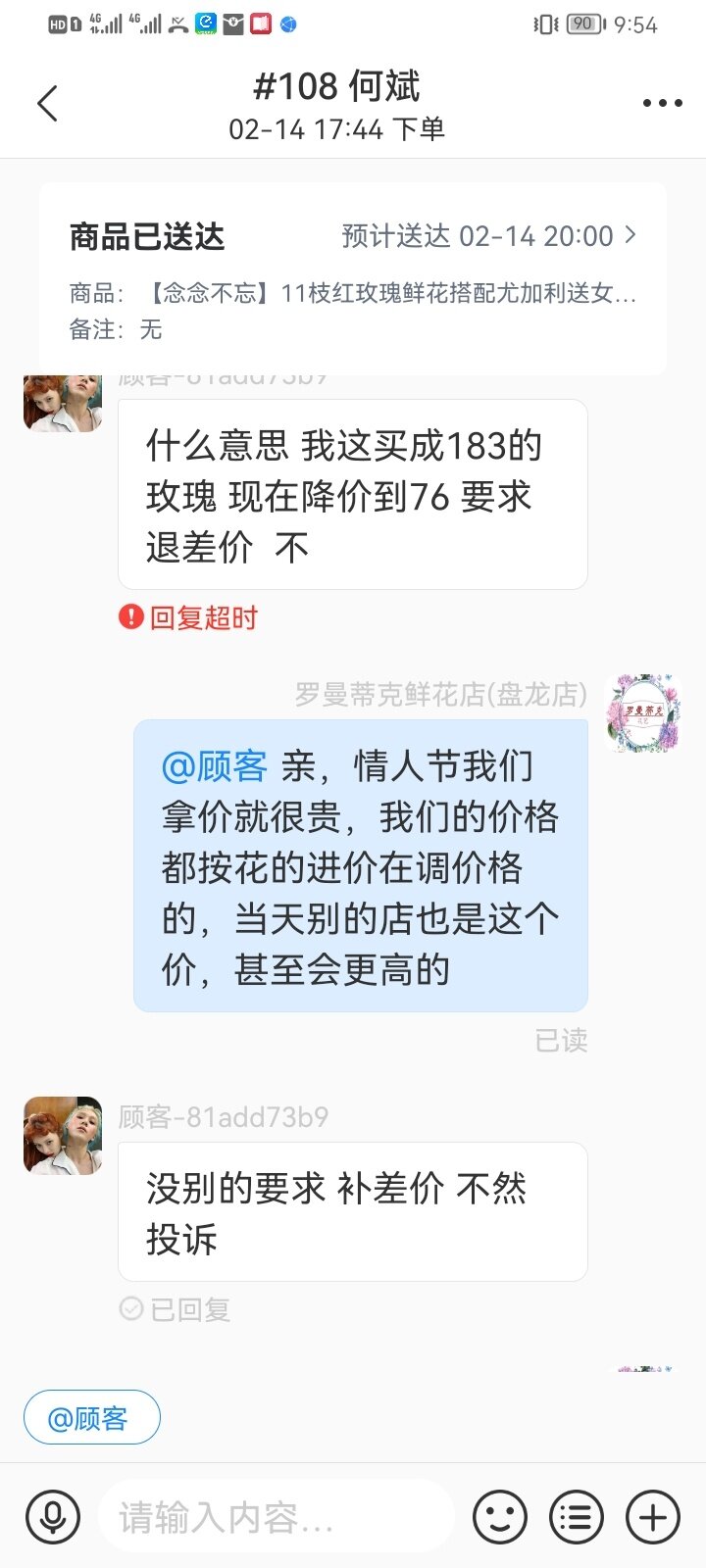The height and width of the screenshot is (1568, 706).
Task: Focus the 请输入内容 message field
Action: (x=277, y=1517)
